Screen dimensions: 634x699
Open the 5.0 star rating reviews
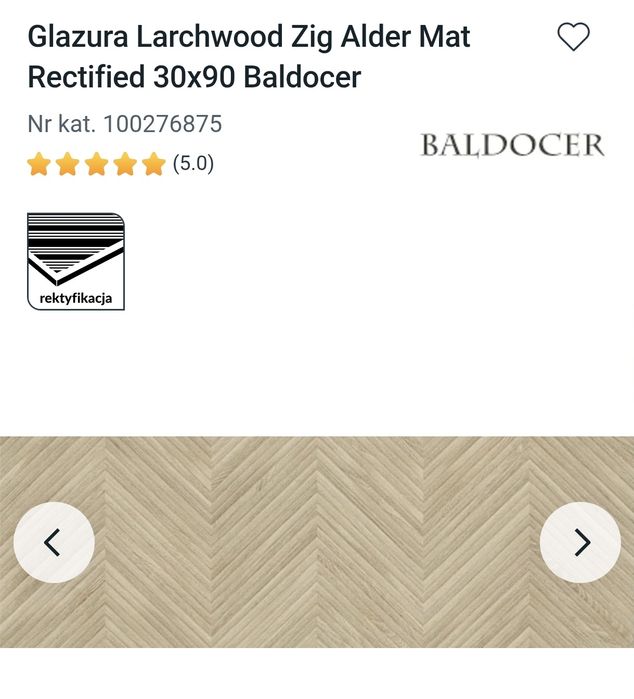click(120, 164)
